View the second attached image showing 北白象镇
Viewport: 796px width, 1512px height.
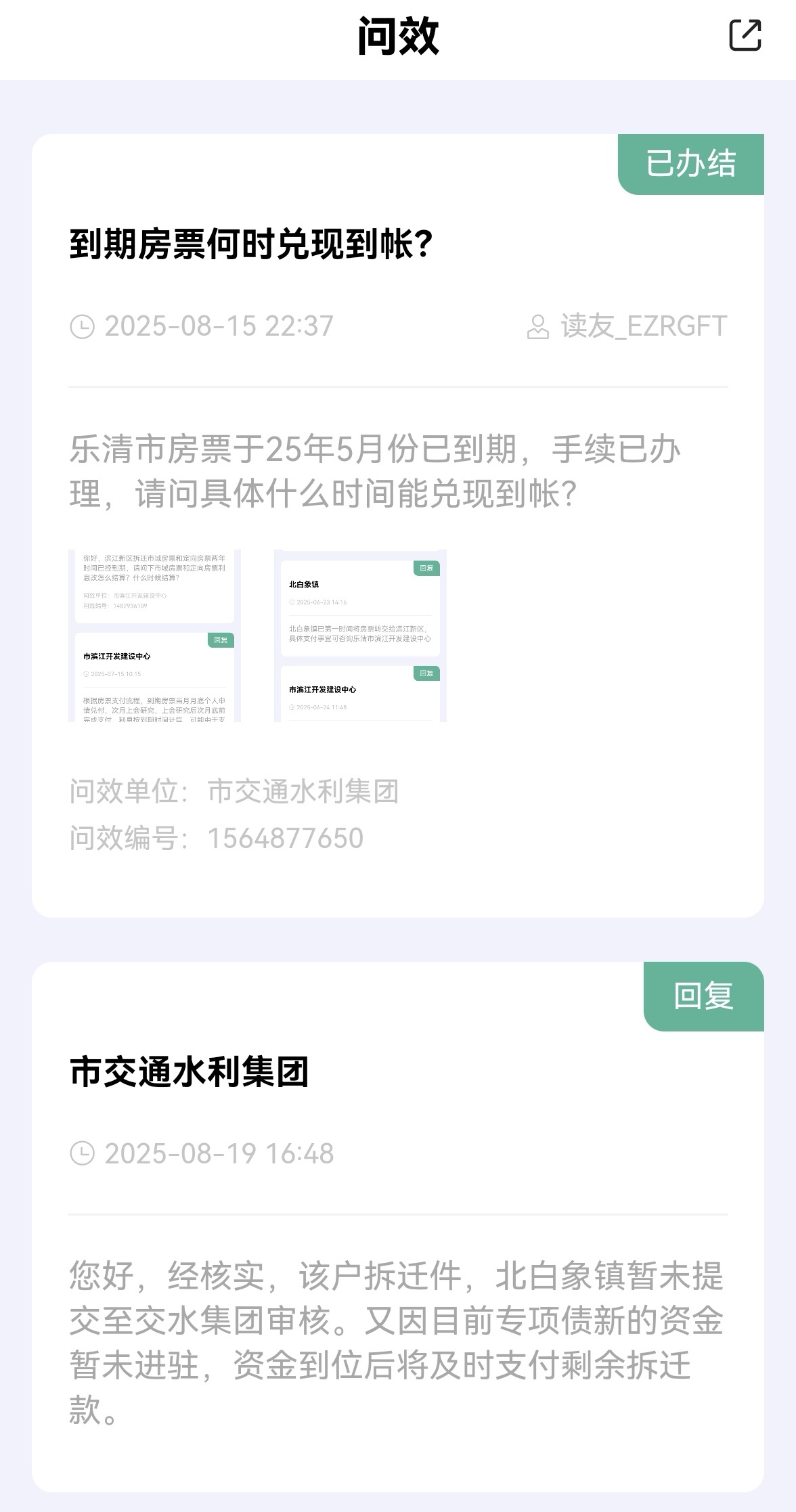pyautogui.click(x=360, y=636)
